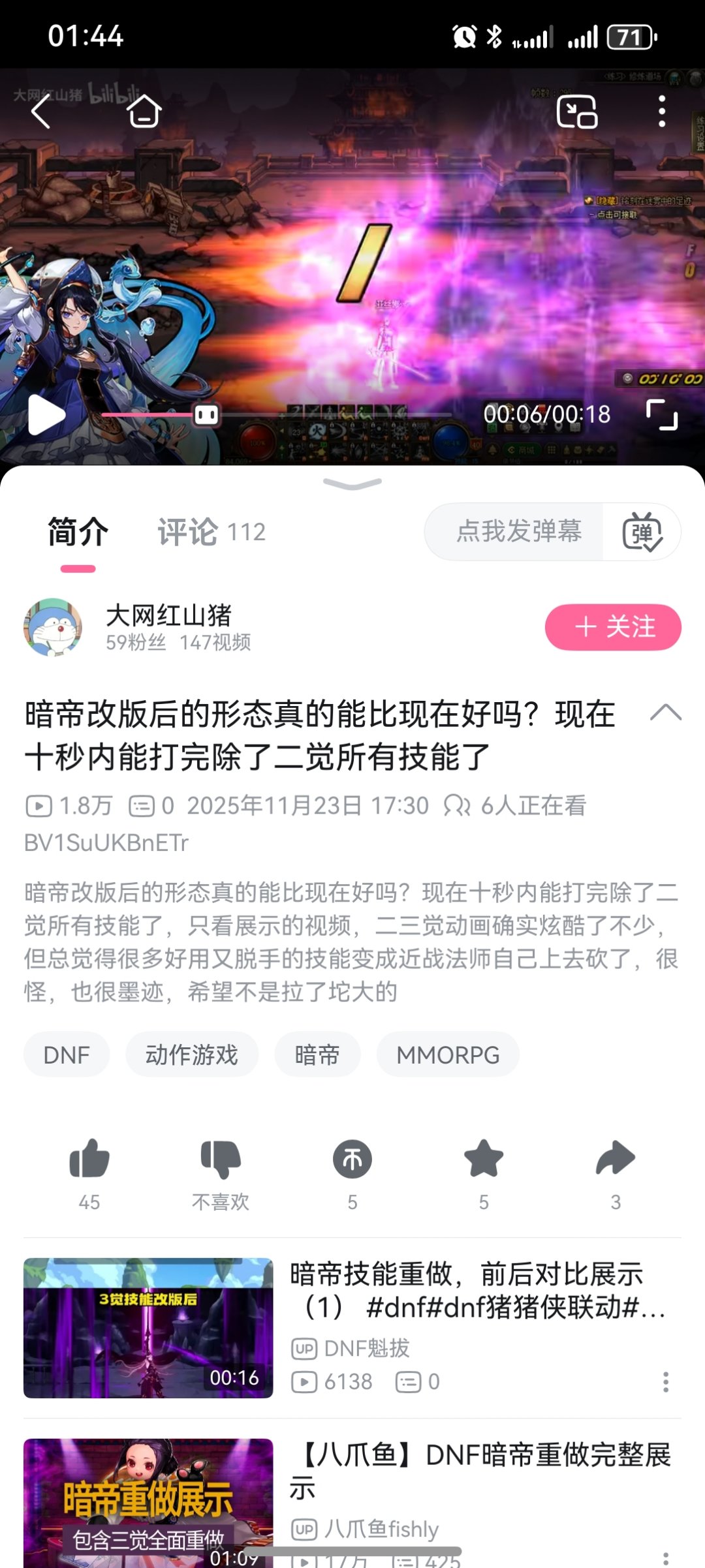The image size is (705, 1568).
Task: Mark the video as 不喜欢
Action: [x=221, y=1160]
